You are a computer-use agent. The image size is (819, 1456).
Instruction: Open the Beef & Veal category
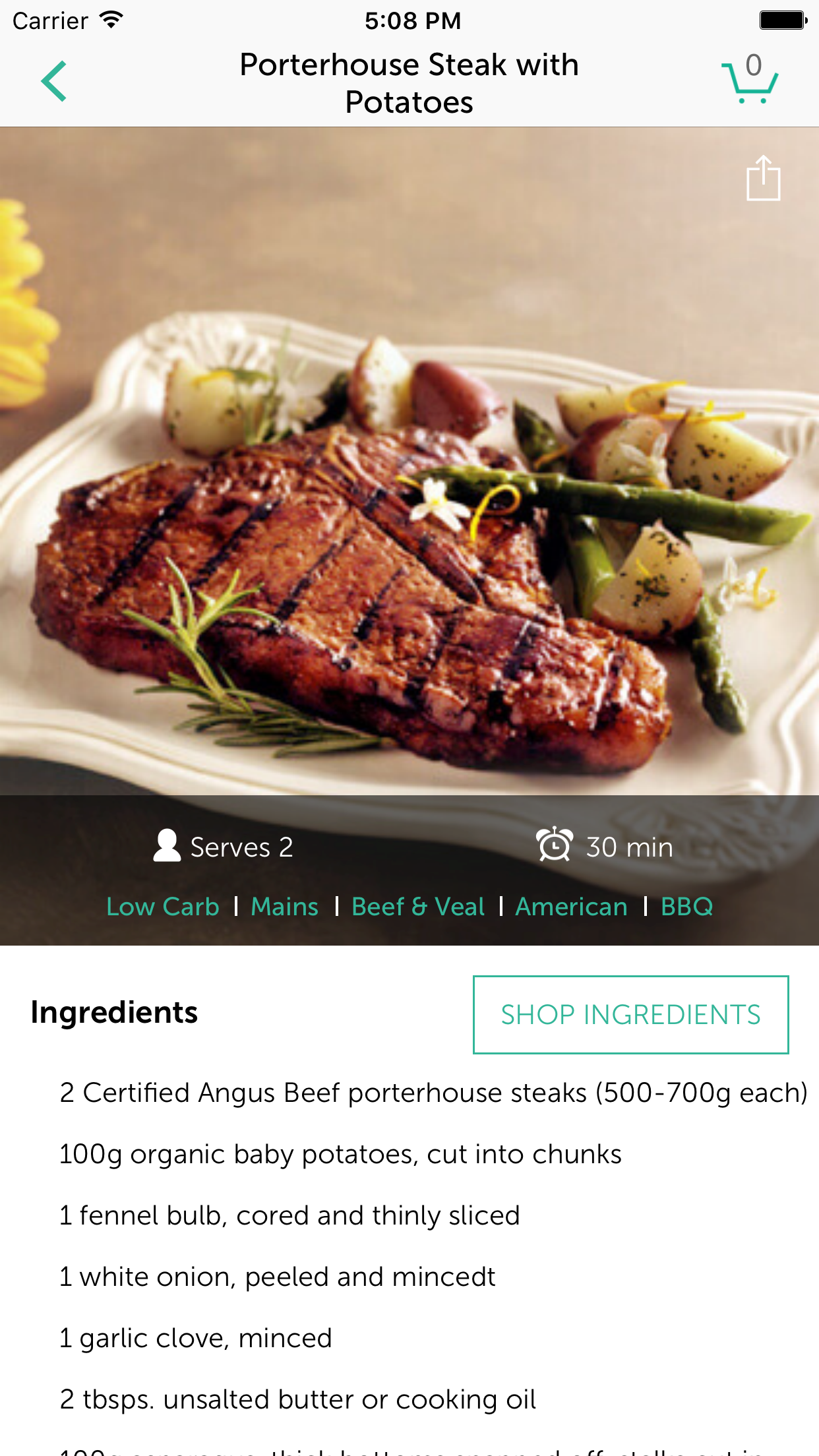point(418,907)
